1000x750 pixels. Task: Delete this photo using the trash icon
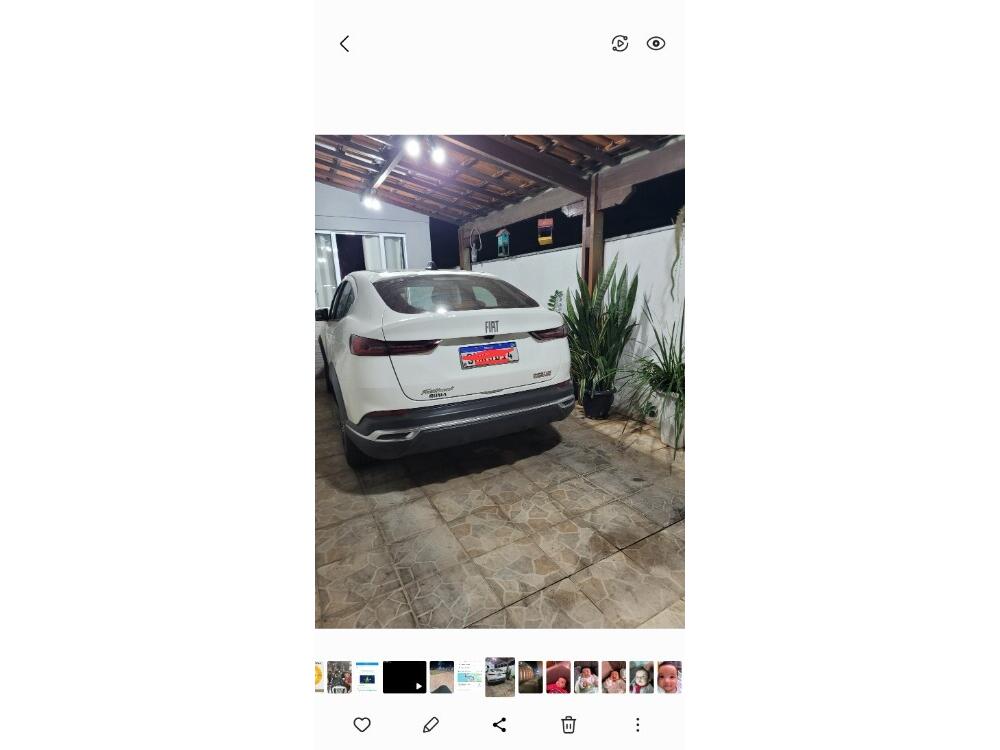[568, 725]
